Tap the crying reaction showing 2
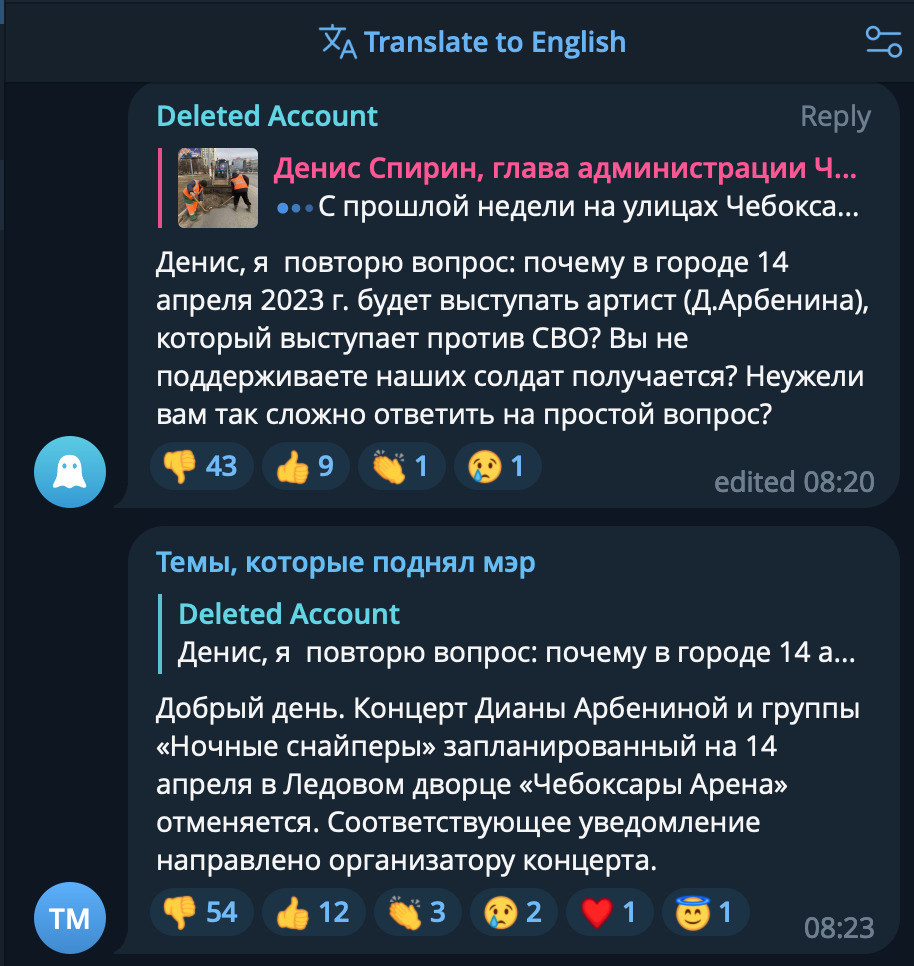Viewport: 914px width, 966px height. coord(513,912)
